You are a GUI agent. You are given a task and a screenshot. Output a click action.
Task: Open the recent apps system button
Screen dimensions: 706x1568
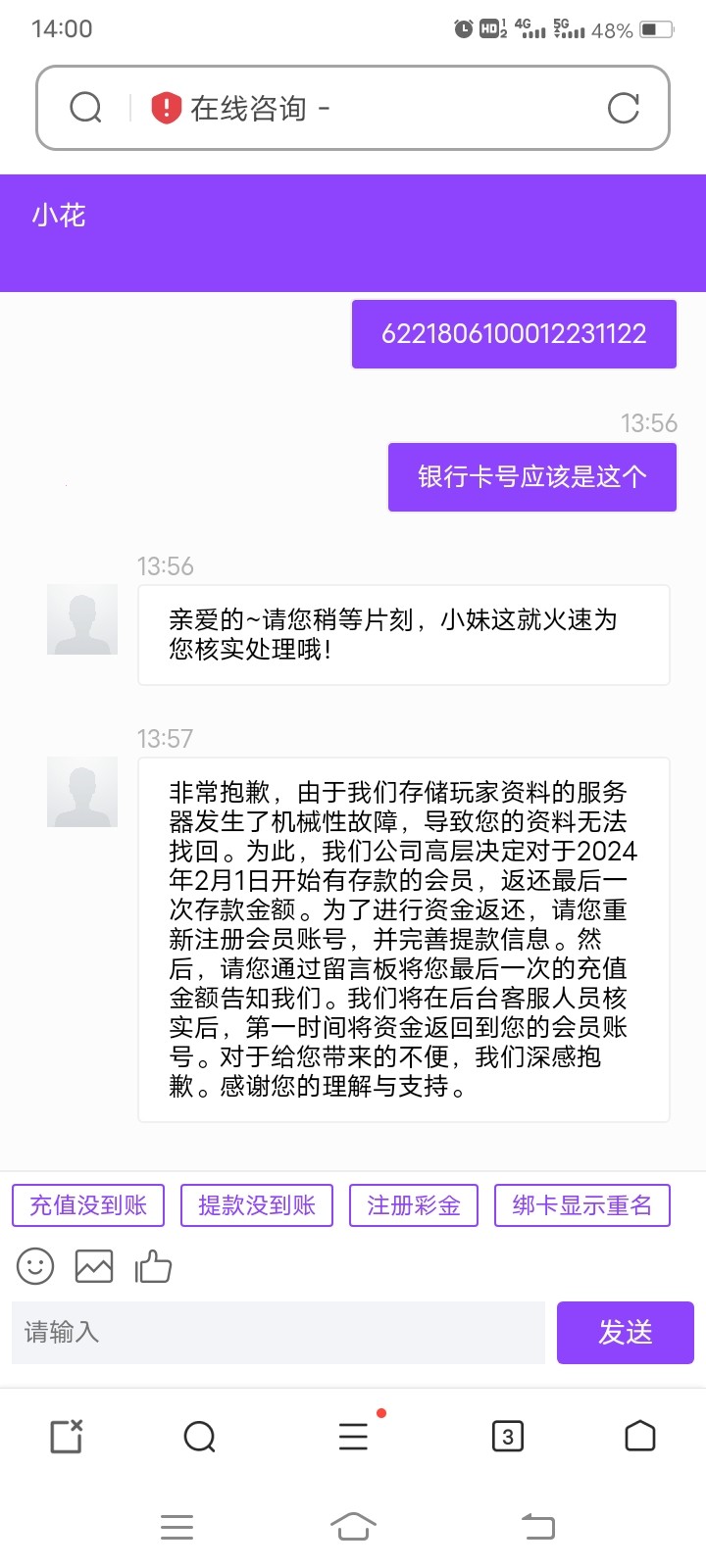pyautogui.click(x=176, y=1526)
